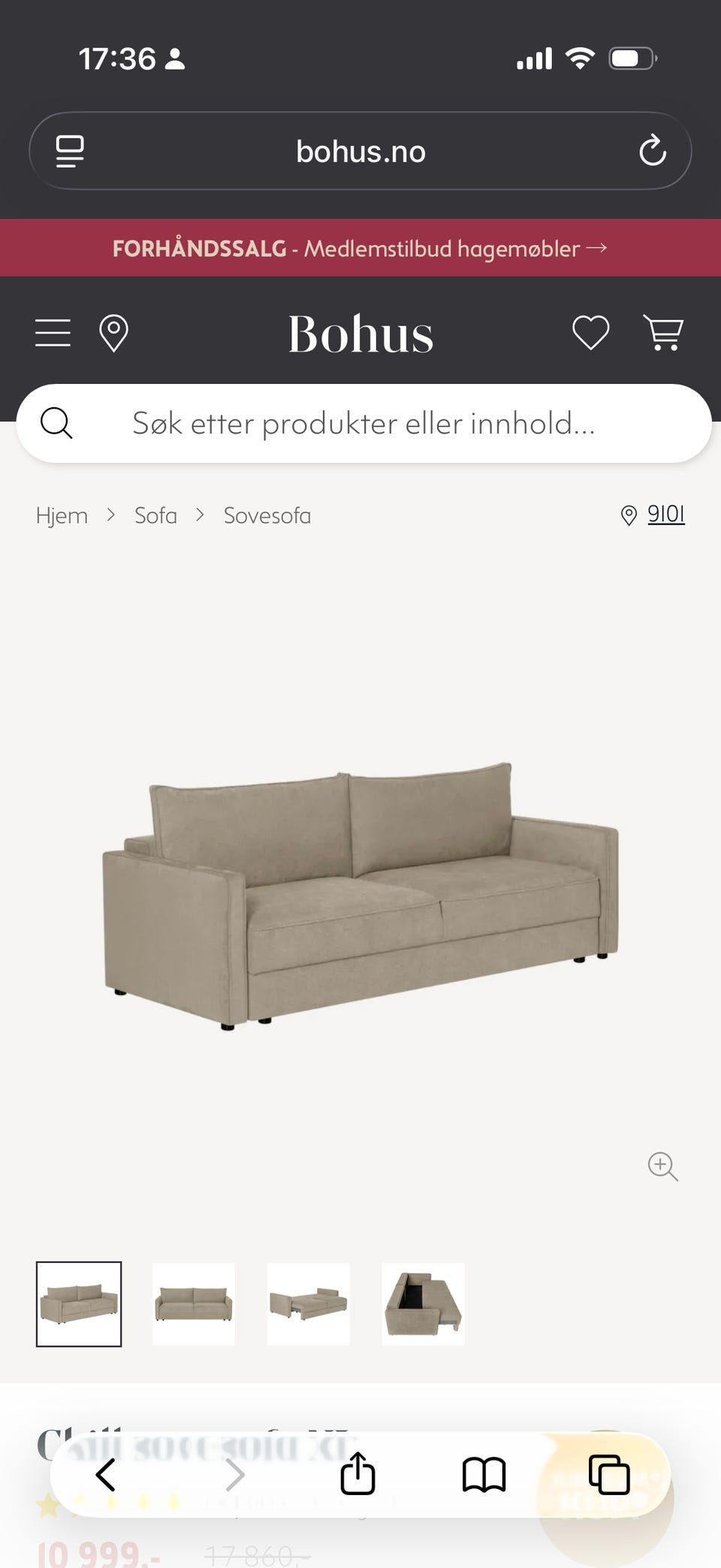The image size is (721, 1568).
Task: Select the thumbnail of the sofa folded out
Action: pyautogui.click(x=309, y=1304)
